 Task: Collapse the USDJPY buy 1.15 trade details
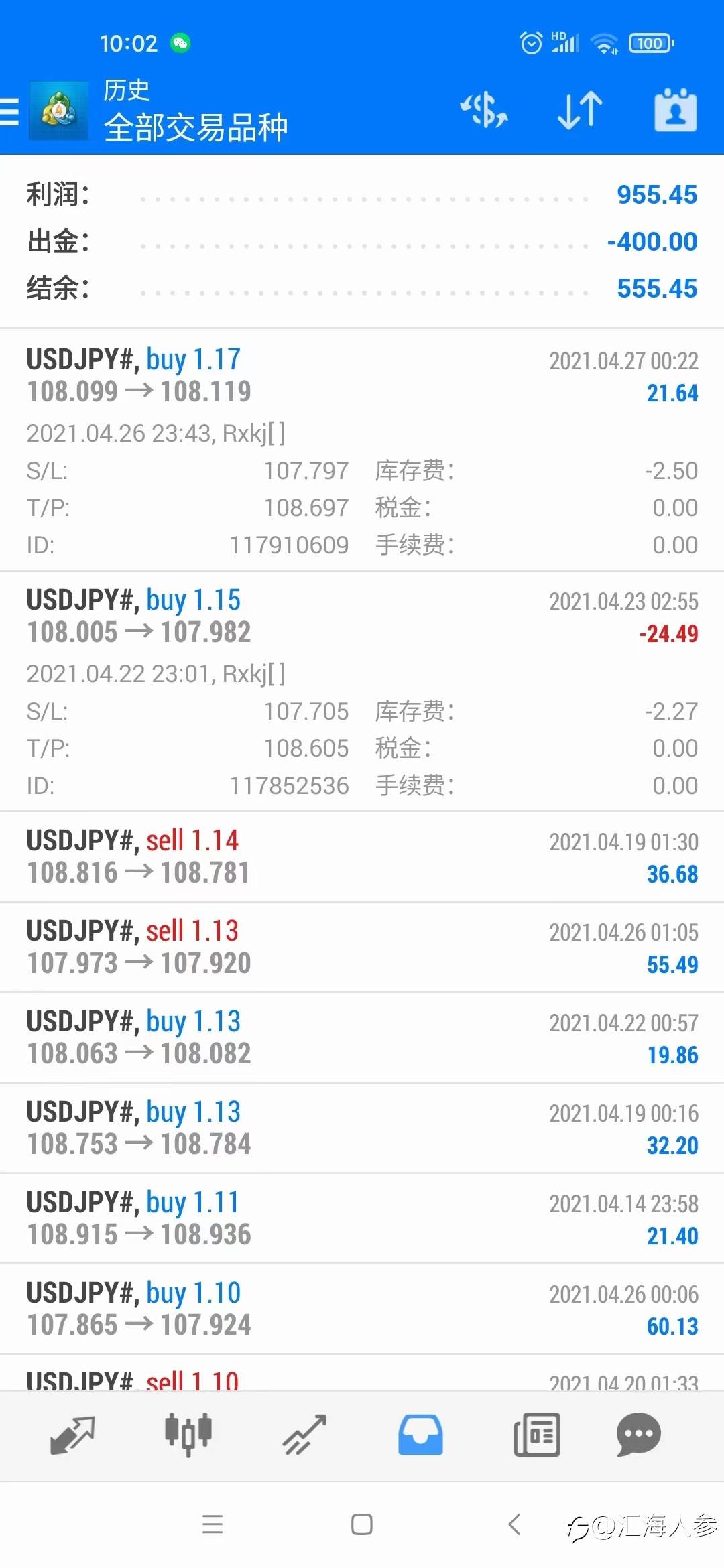coord(362,616)
